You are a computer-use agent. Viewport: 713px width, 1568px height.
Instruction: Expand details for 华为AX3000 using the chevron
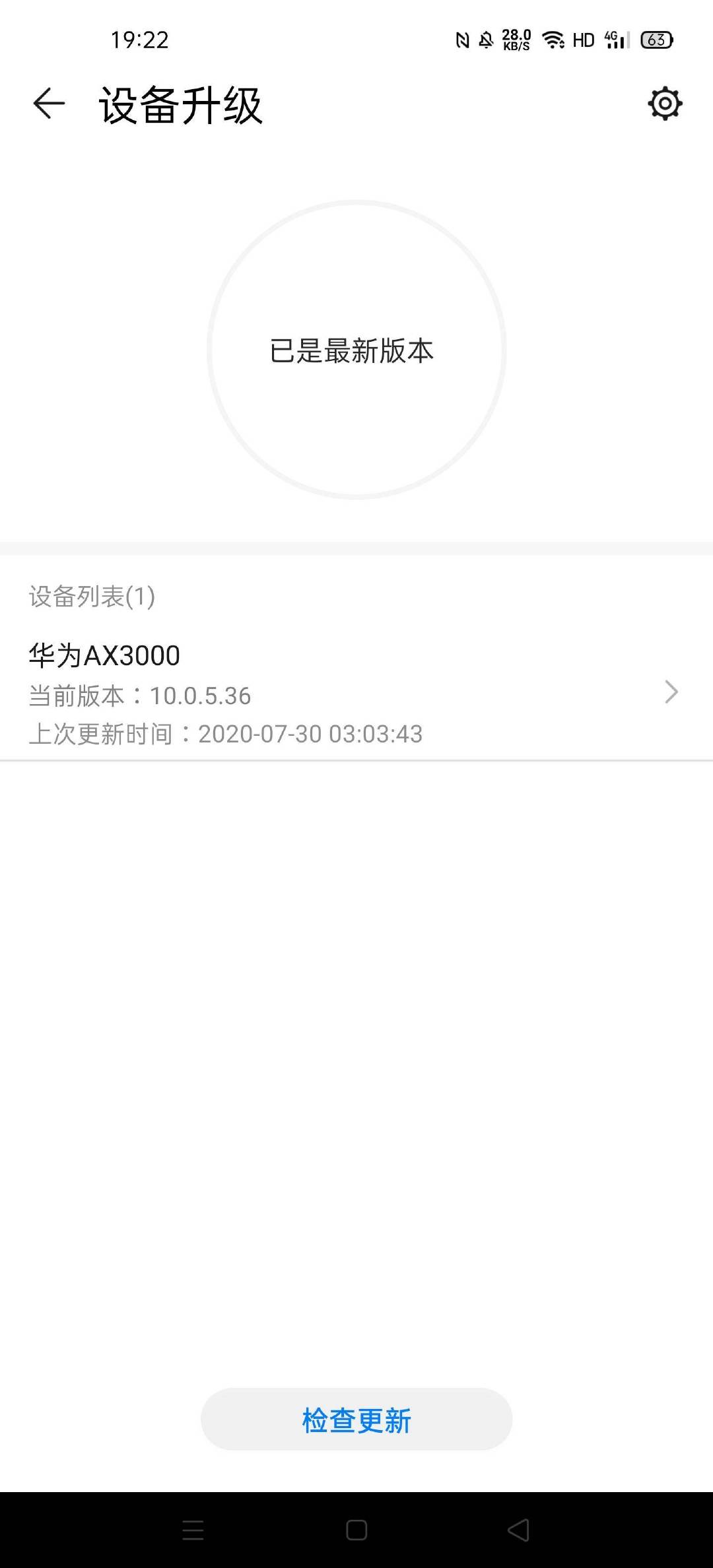671,693
